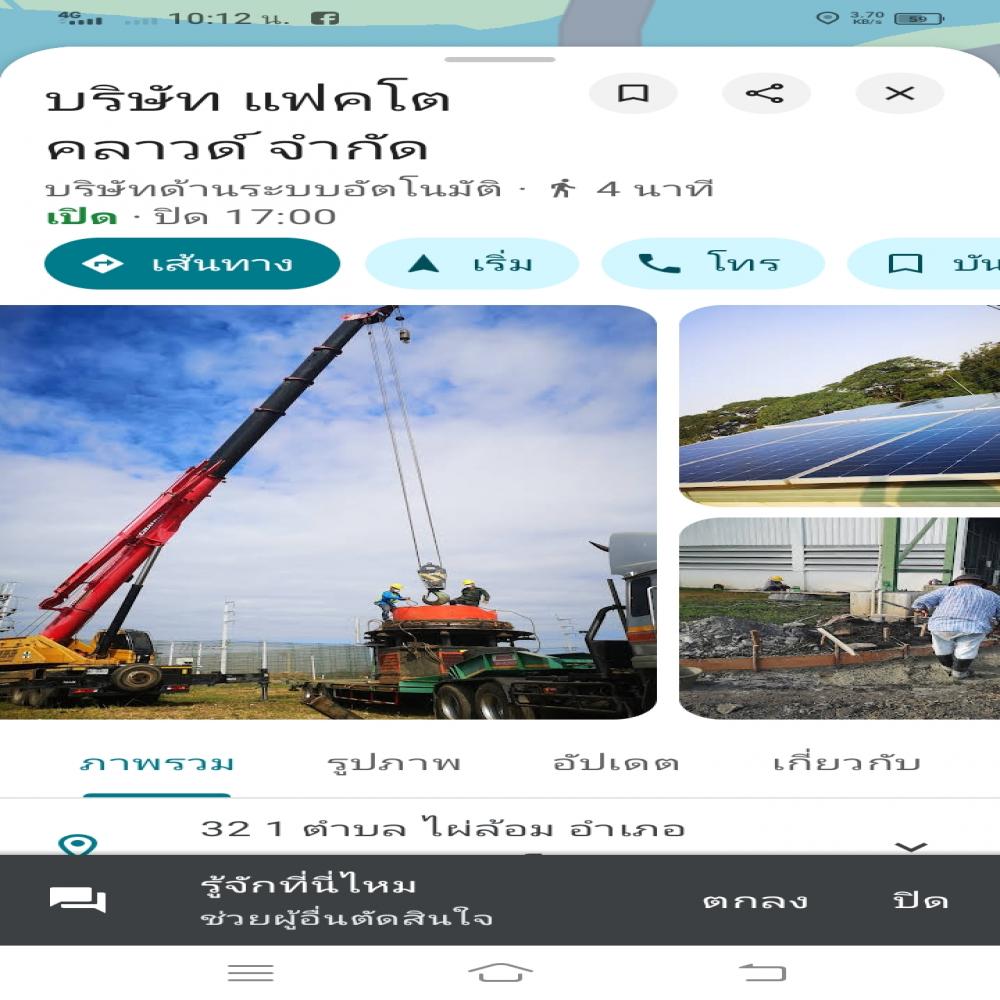Viewport: 1000px width, 1000px height.
Task: Open the crane photo
Action: pos(328,512)
